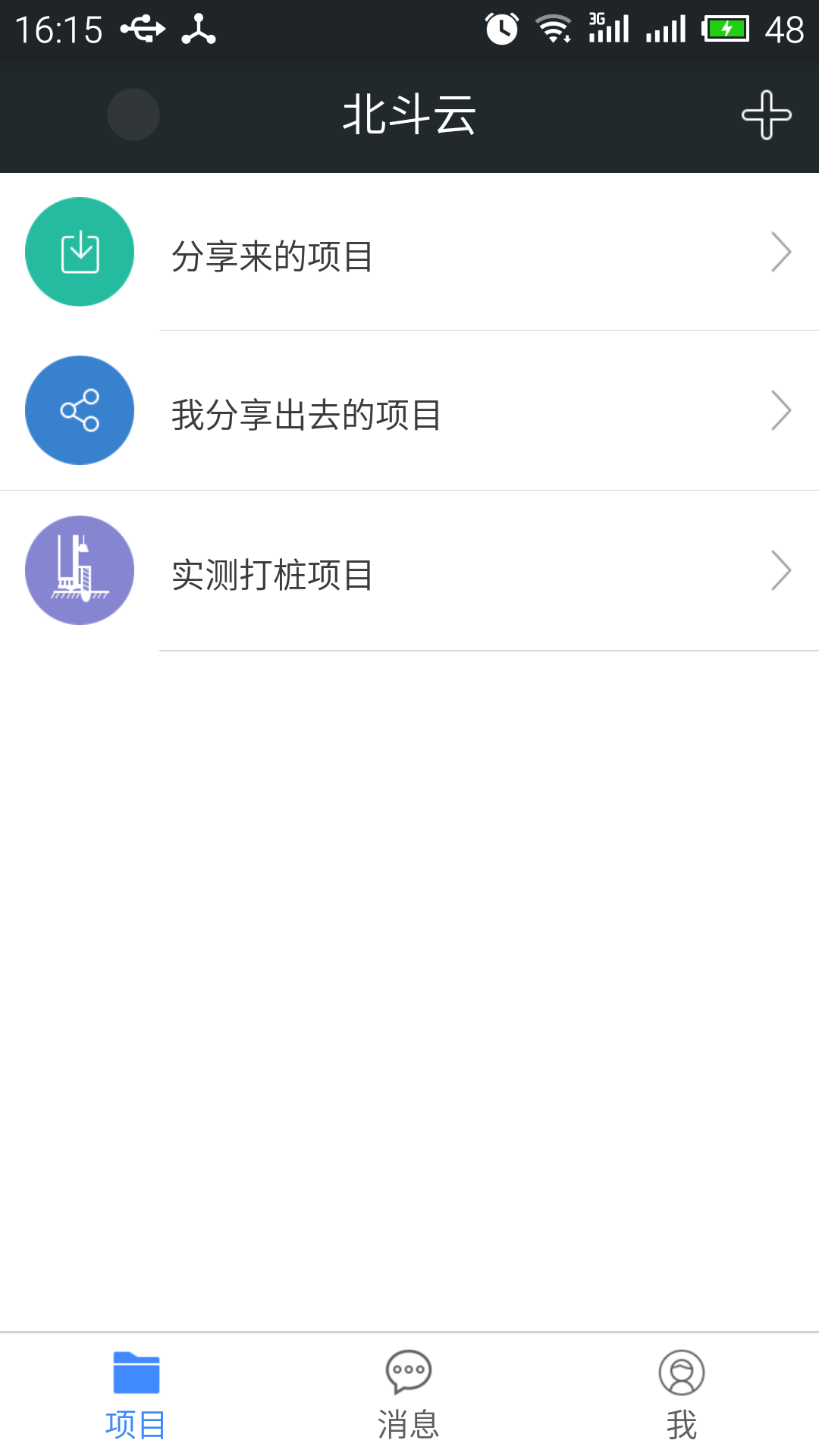Expand the 分享来的项目 row chevron
The image size is (819, 1456).
tap(782, 251)
